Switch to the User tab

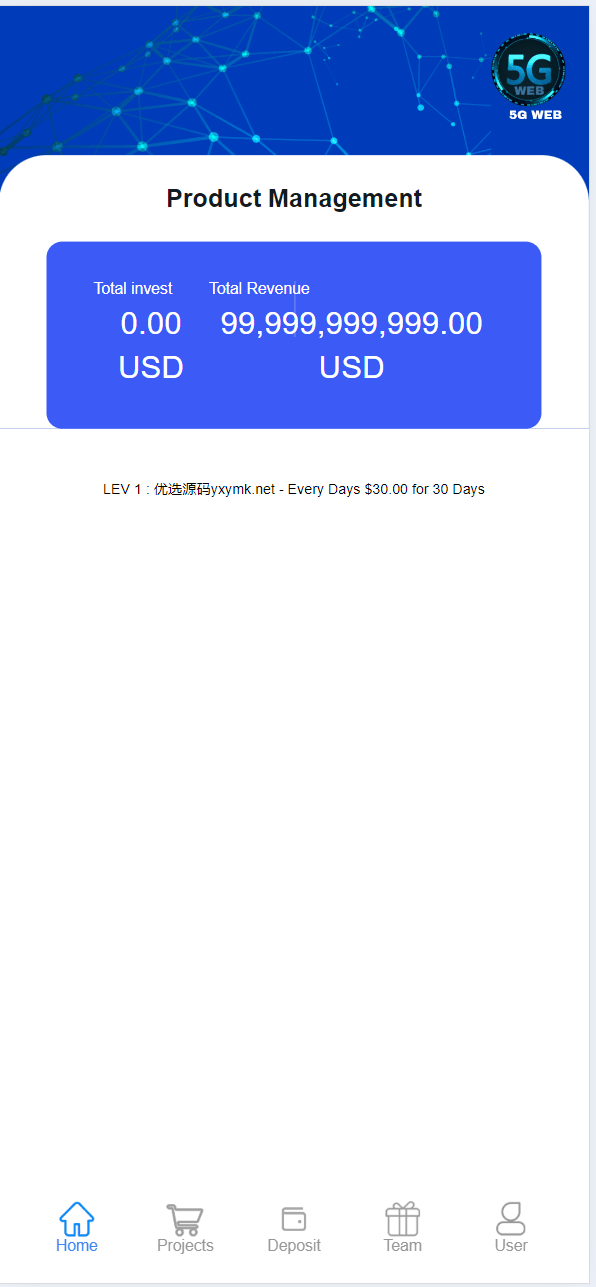pos(511,1228)
